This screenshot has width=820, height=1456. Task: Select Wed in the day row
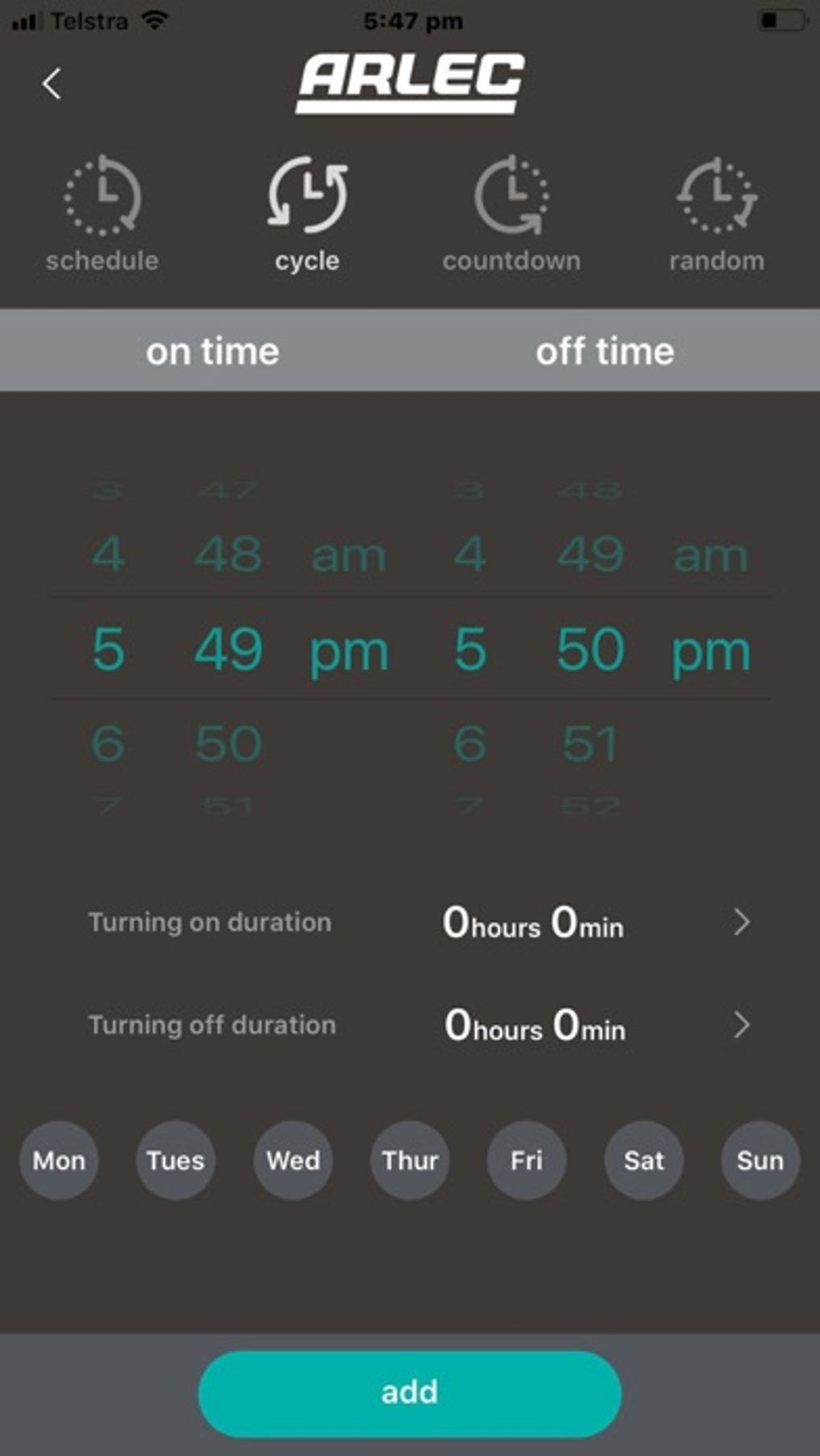[292, 1160]
